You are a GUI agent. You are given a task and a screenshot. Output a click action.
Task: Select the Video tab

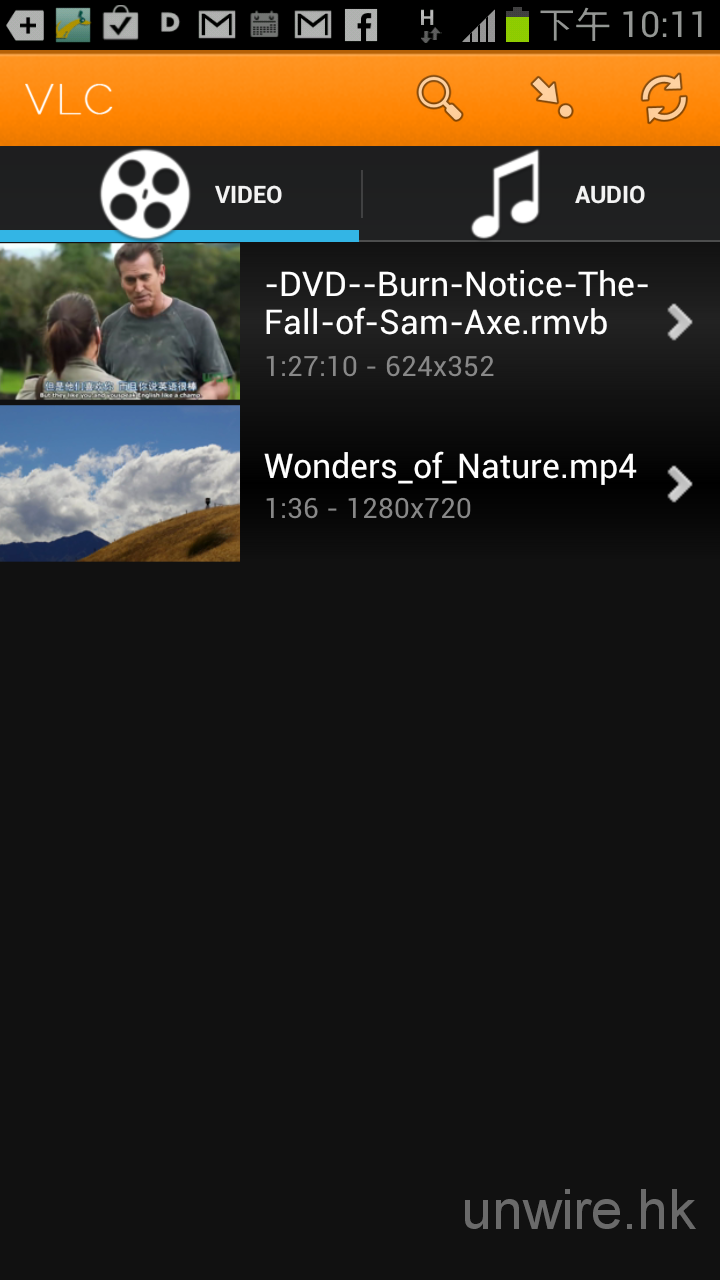180,194
